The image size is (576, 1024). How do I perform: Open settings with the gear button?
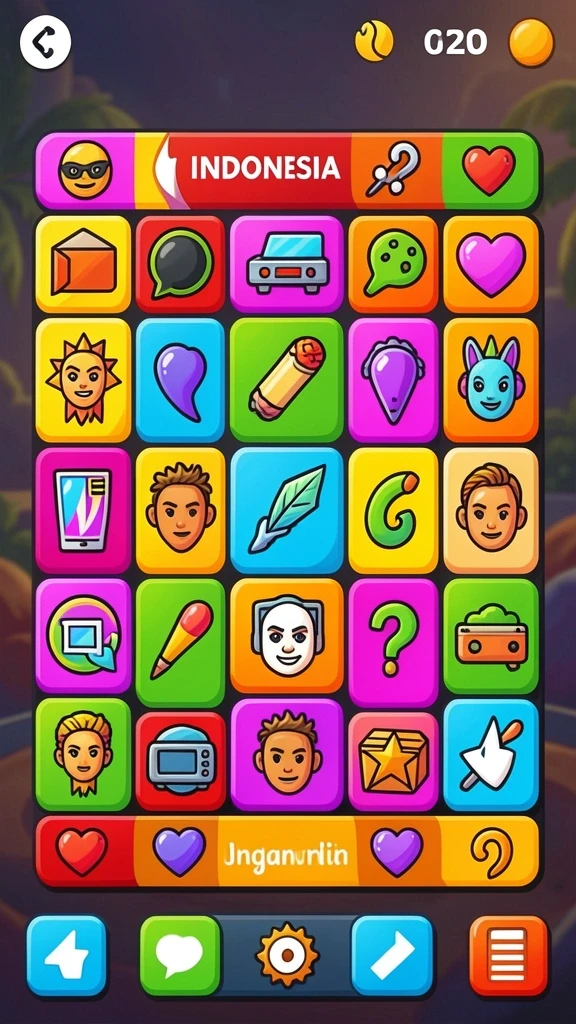click(287, 956)
